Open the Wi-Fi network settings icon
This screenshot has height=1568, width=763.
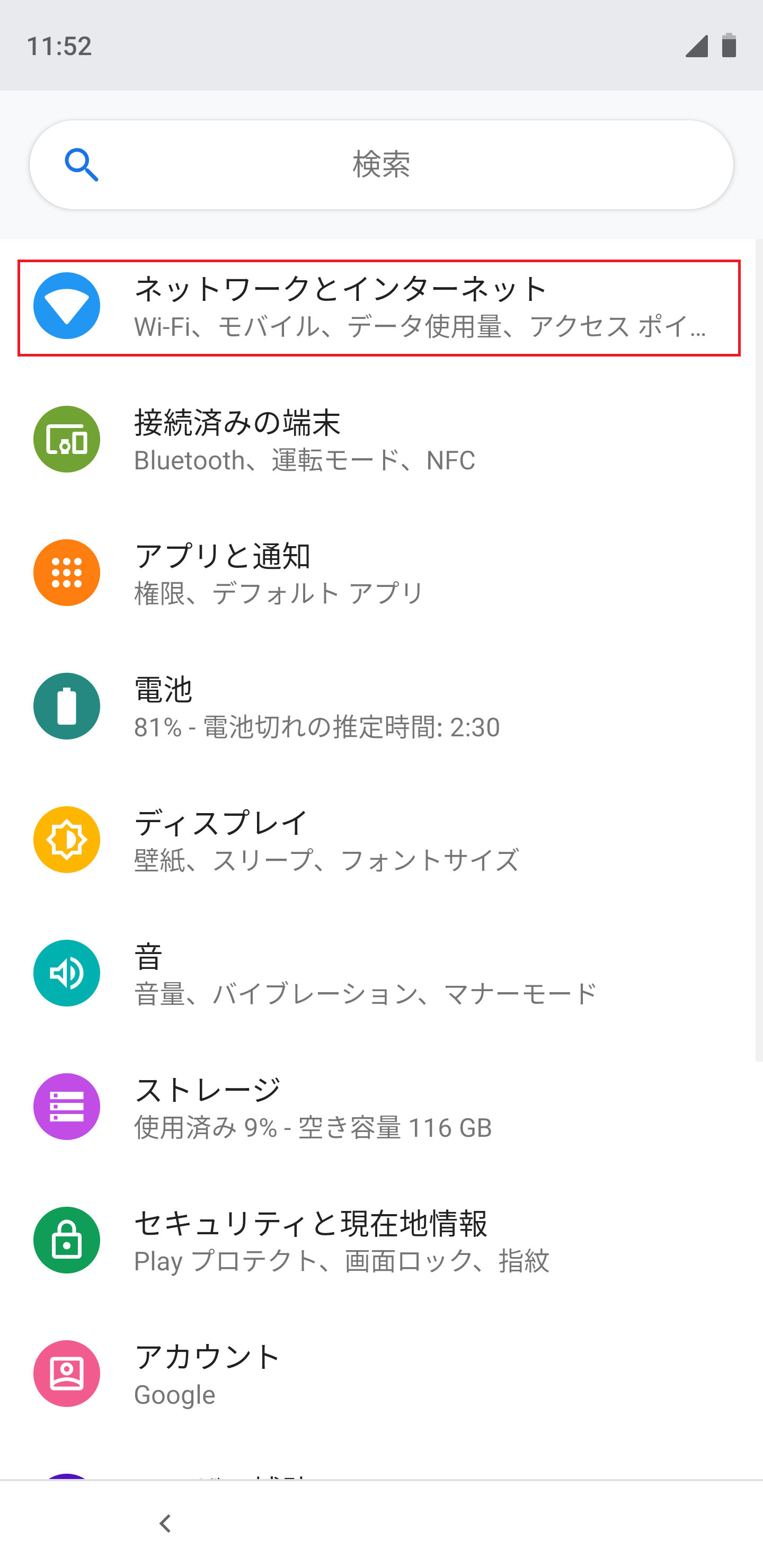(67, 306)
